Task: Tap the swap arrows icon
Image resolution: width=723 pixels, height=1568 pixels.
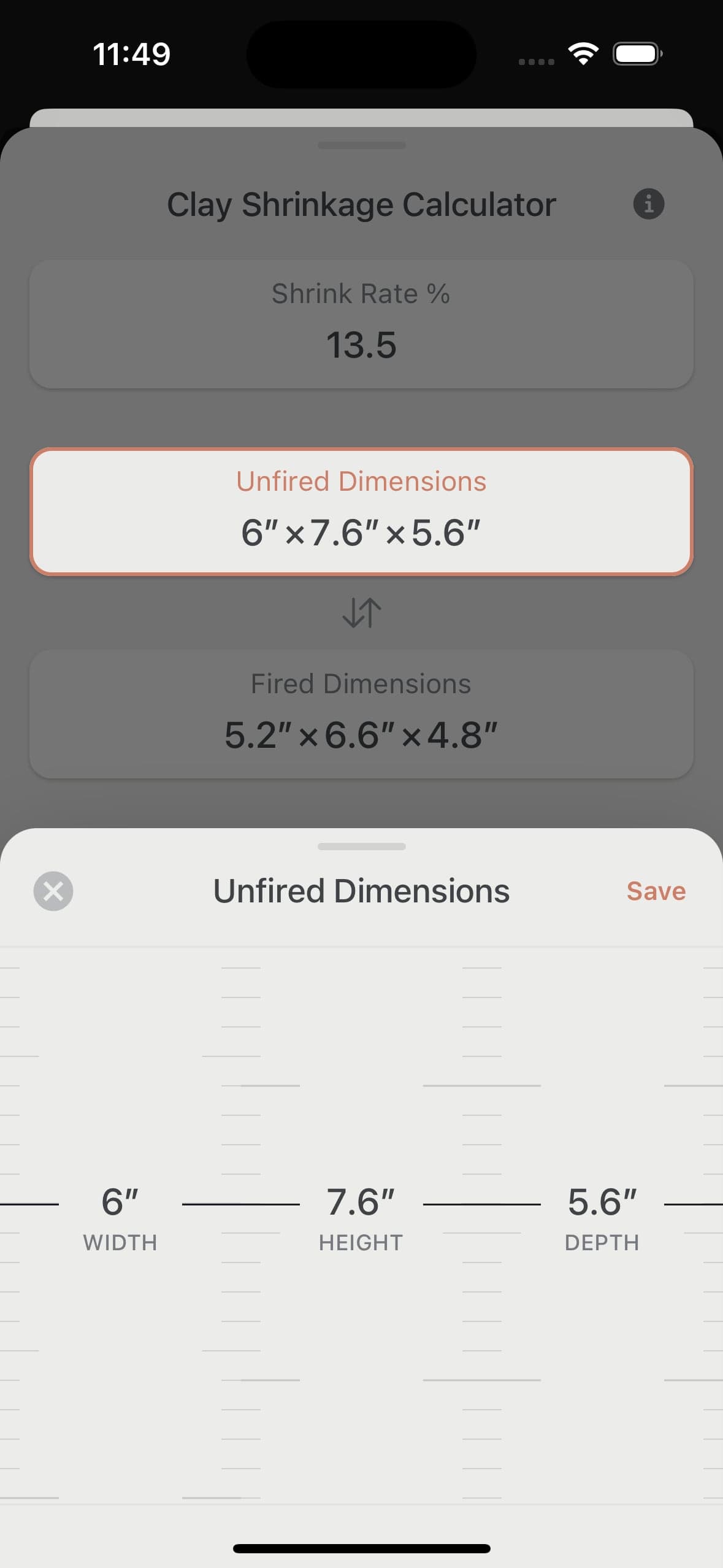Action: pyautogui.click(x=362, y=612)
